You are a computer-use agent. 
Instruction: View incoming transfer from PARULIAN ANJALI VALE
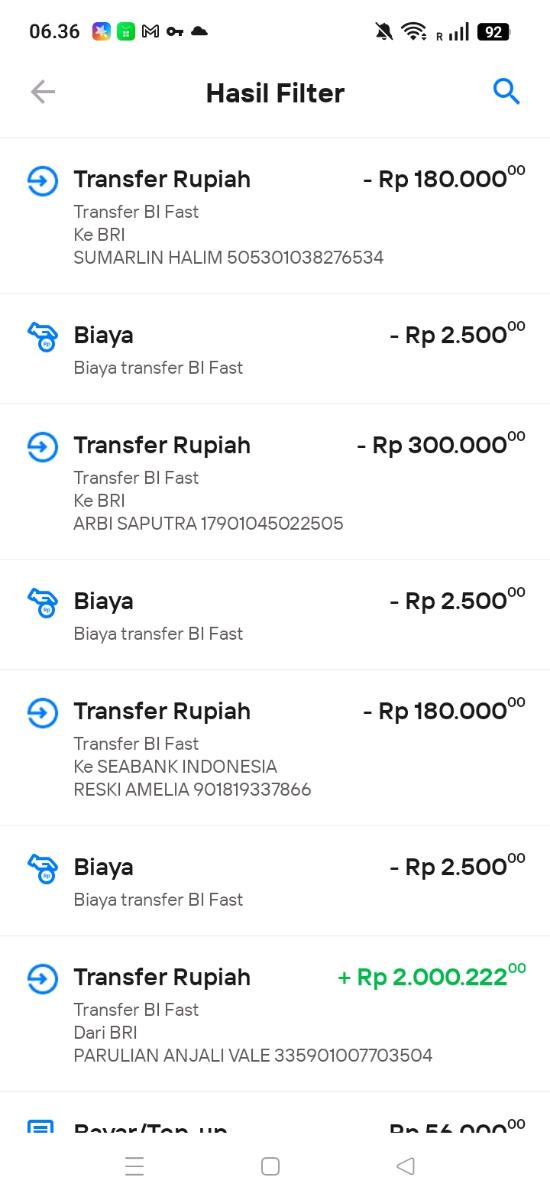point(275,1014)
